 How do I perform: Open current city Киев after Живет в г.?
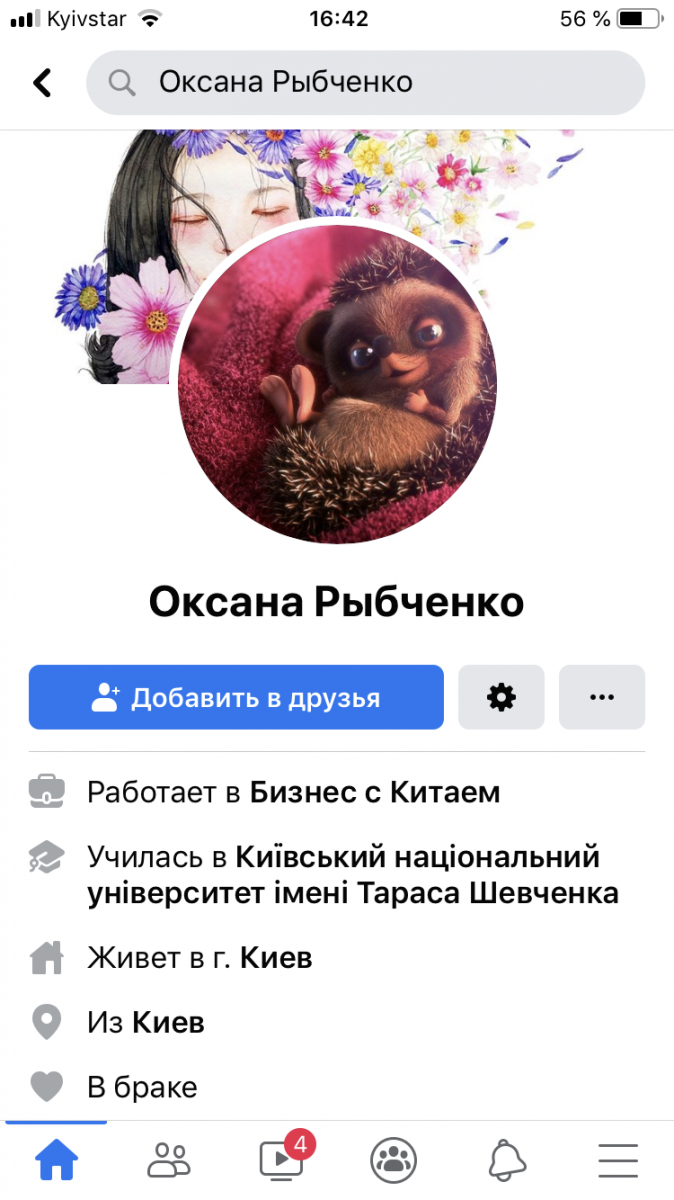(x=276, y=958)
